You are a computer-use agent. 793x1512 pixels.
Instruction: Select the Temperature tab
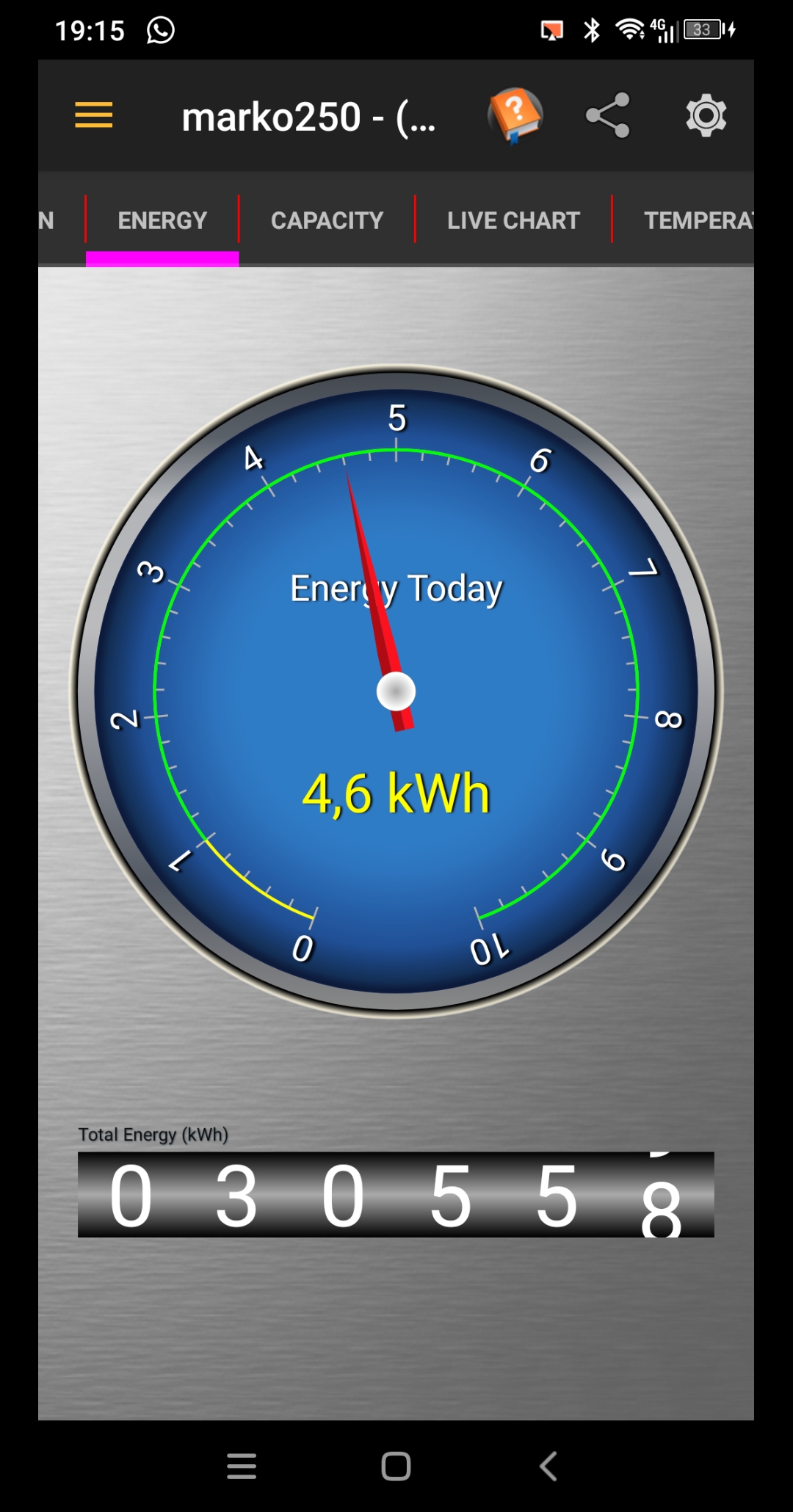click(x=698, y=220)
